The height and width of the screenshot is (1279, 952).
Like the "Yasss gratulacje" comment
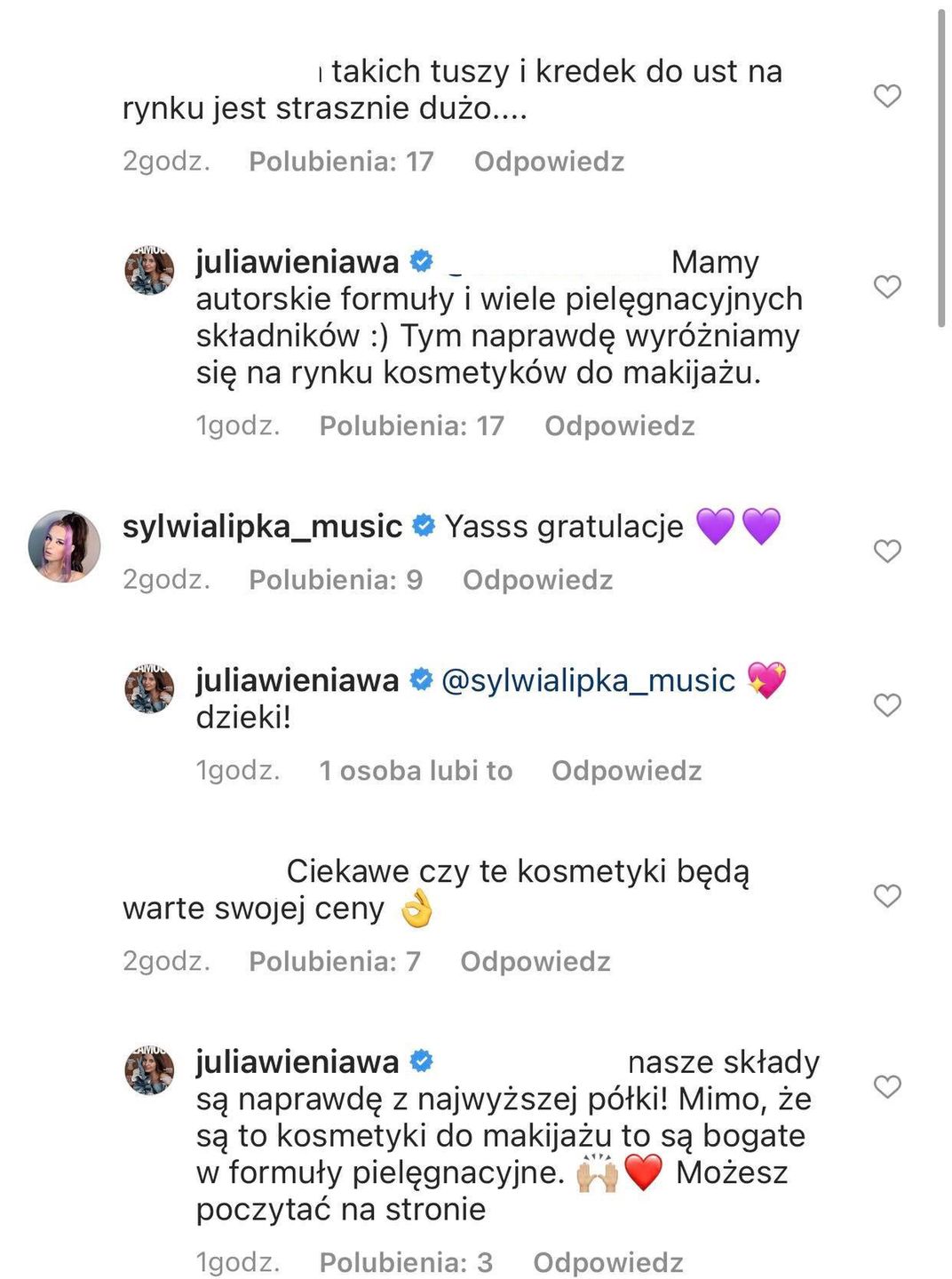[887, 552]
